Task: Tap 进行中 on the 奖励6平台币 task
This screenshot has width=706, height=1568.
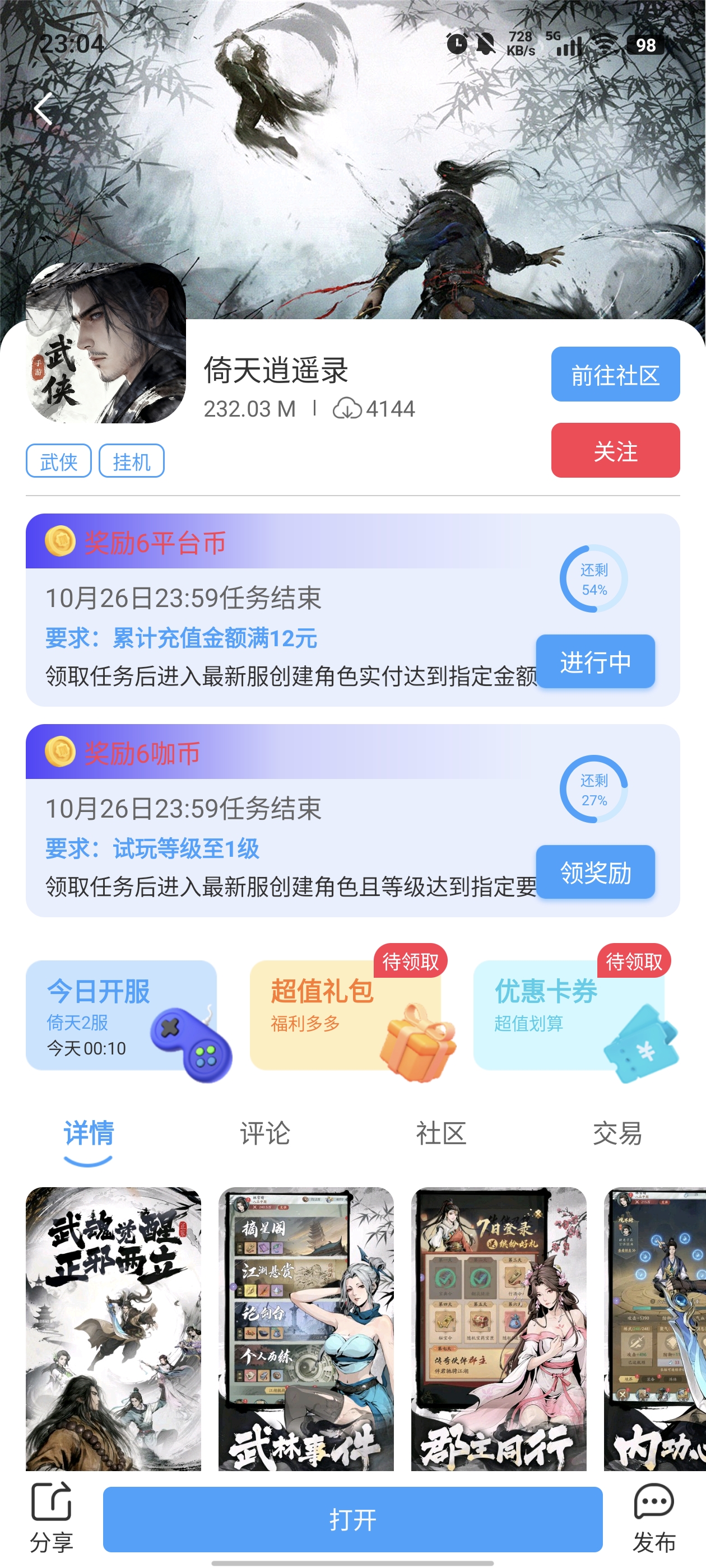Action: [594, 662]
